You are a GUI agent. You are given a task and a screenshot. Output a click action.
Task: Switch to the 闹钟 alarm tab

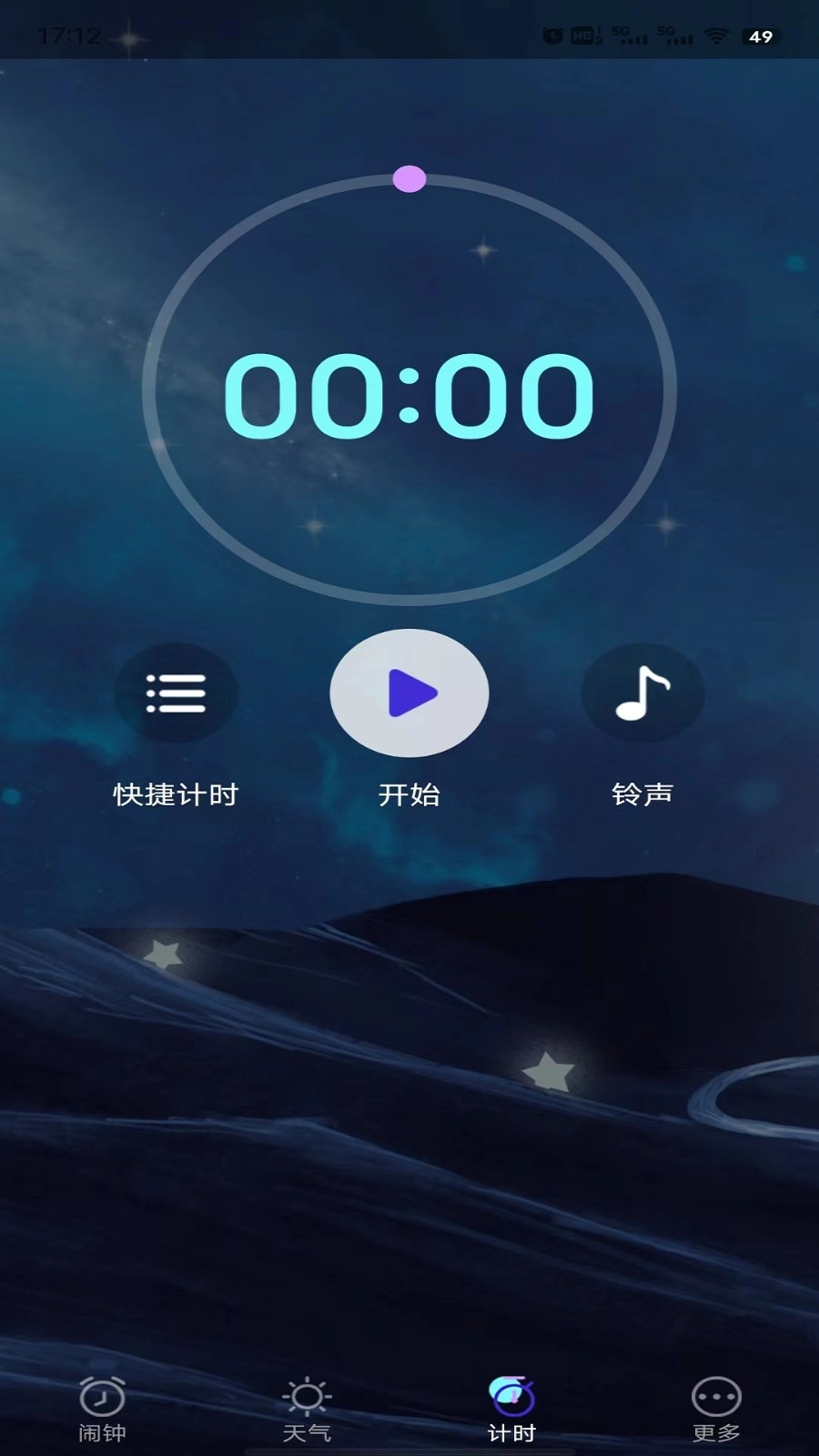100,1410
